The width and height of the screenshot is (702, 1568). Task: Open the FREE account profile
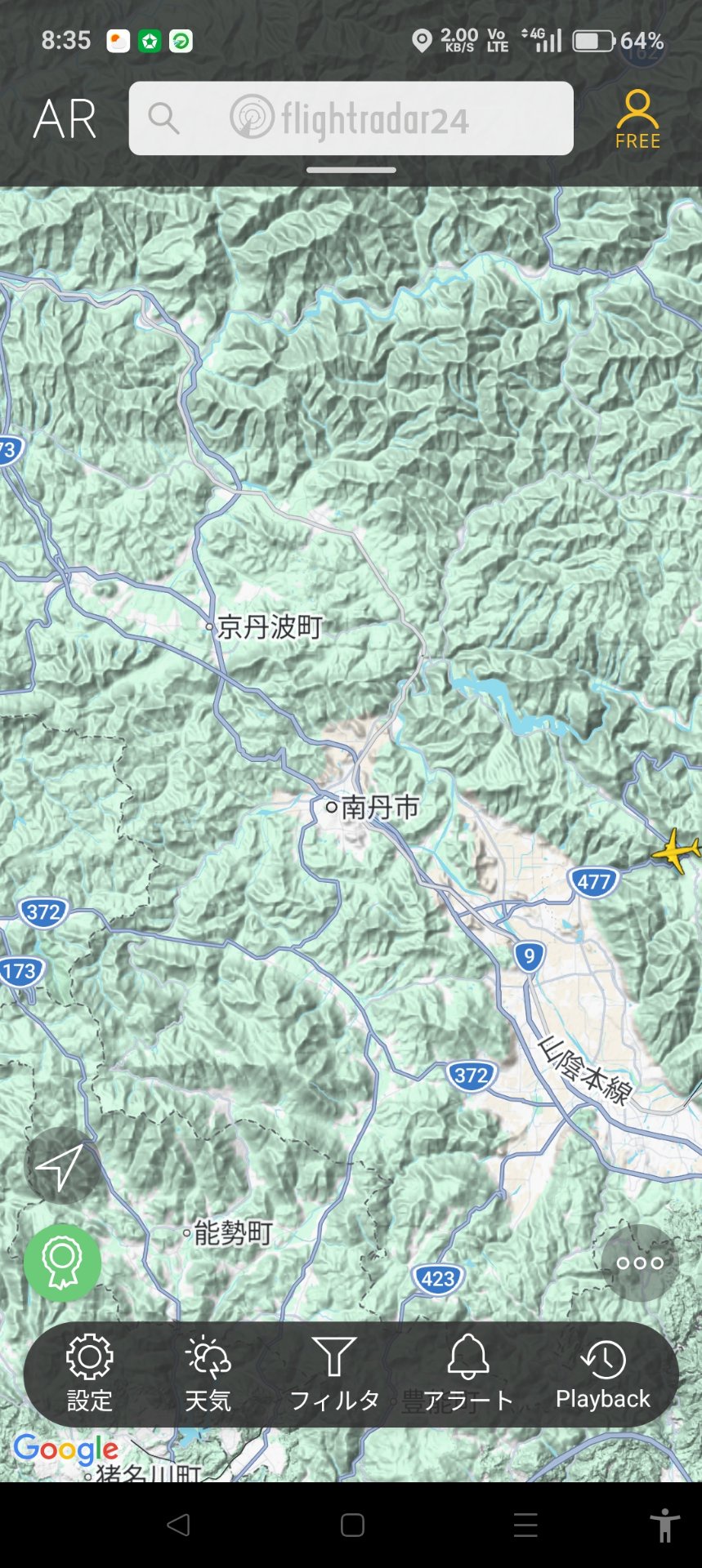pos(637,120)
